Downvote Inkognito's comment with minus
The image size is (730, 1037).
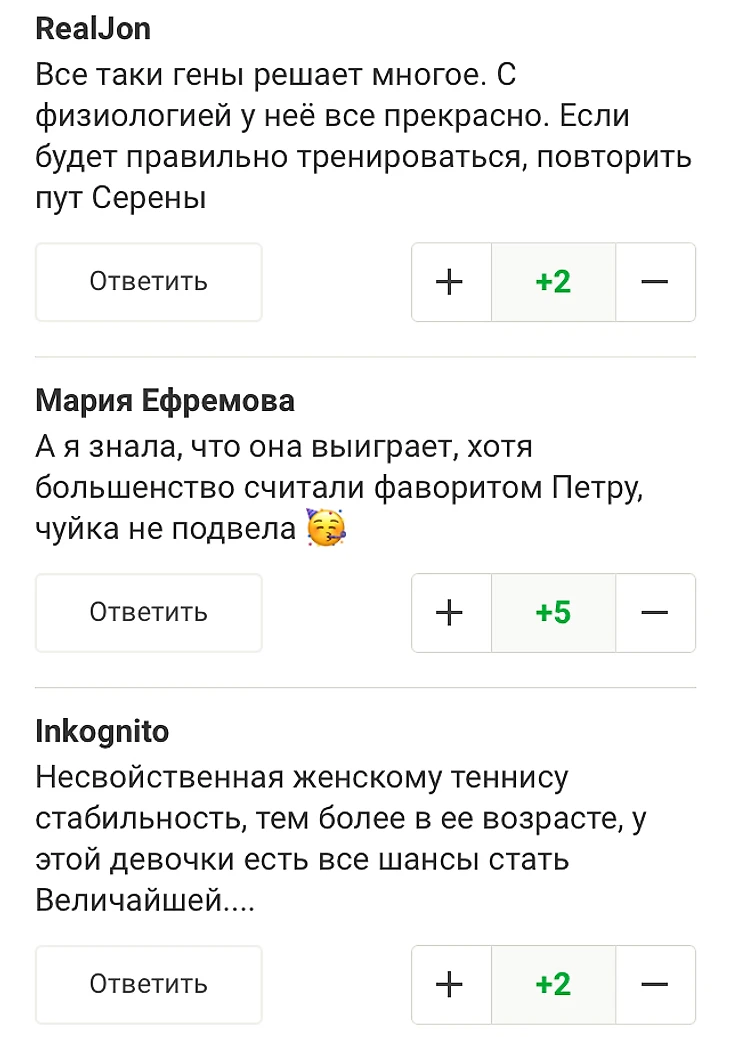655,984
